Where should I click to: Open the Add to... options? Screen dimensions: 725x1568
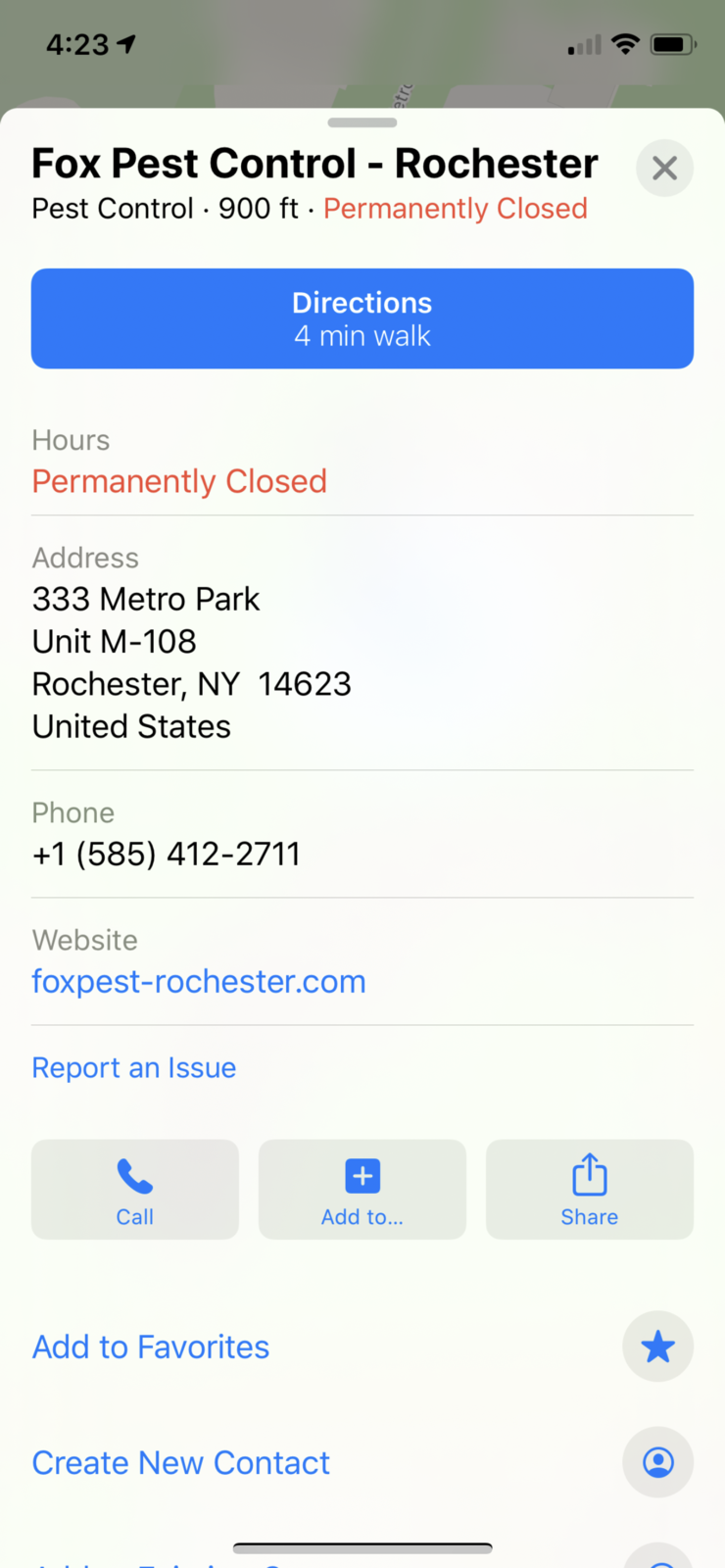point(362,1189)
